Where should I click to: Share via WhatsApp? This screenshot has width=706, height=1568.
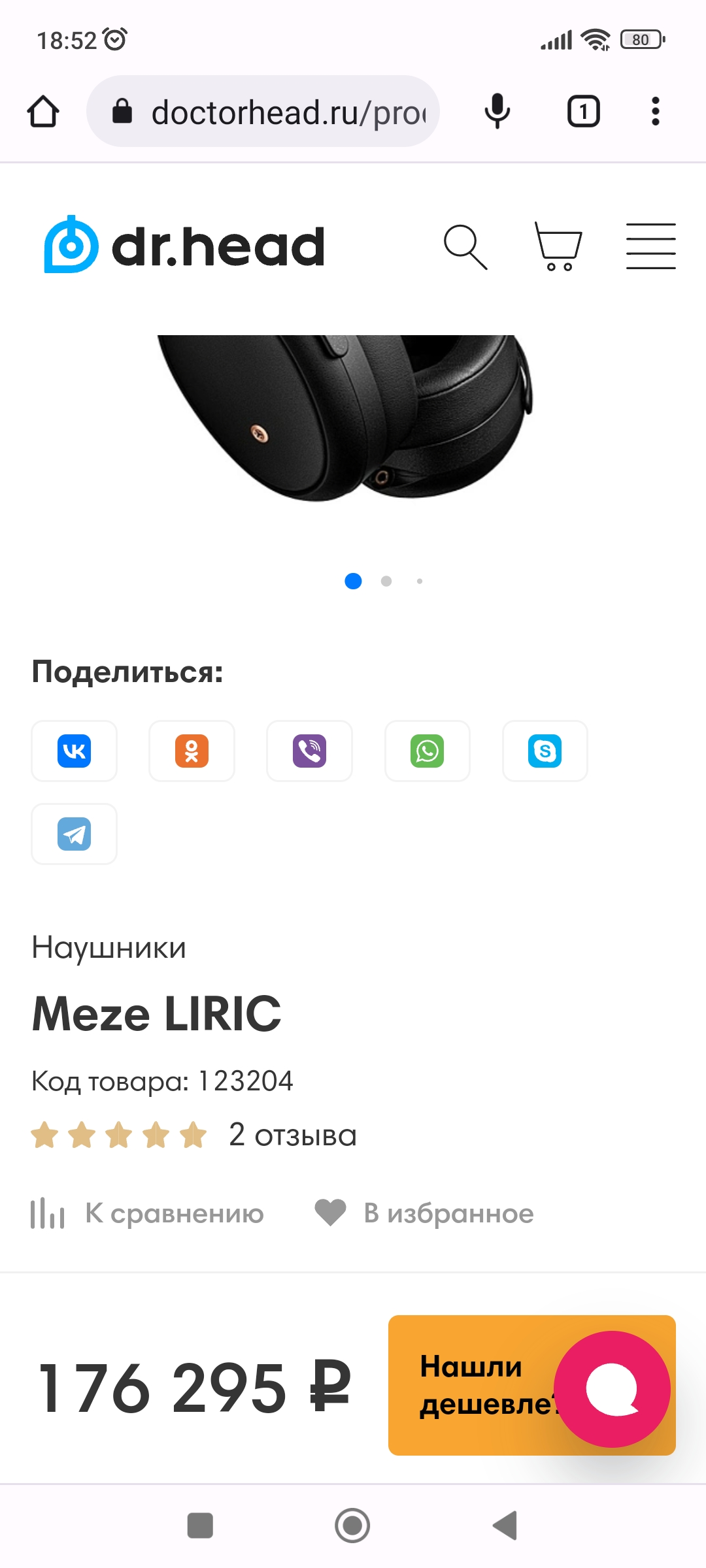tap(428, 751)
